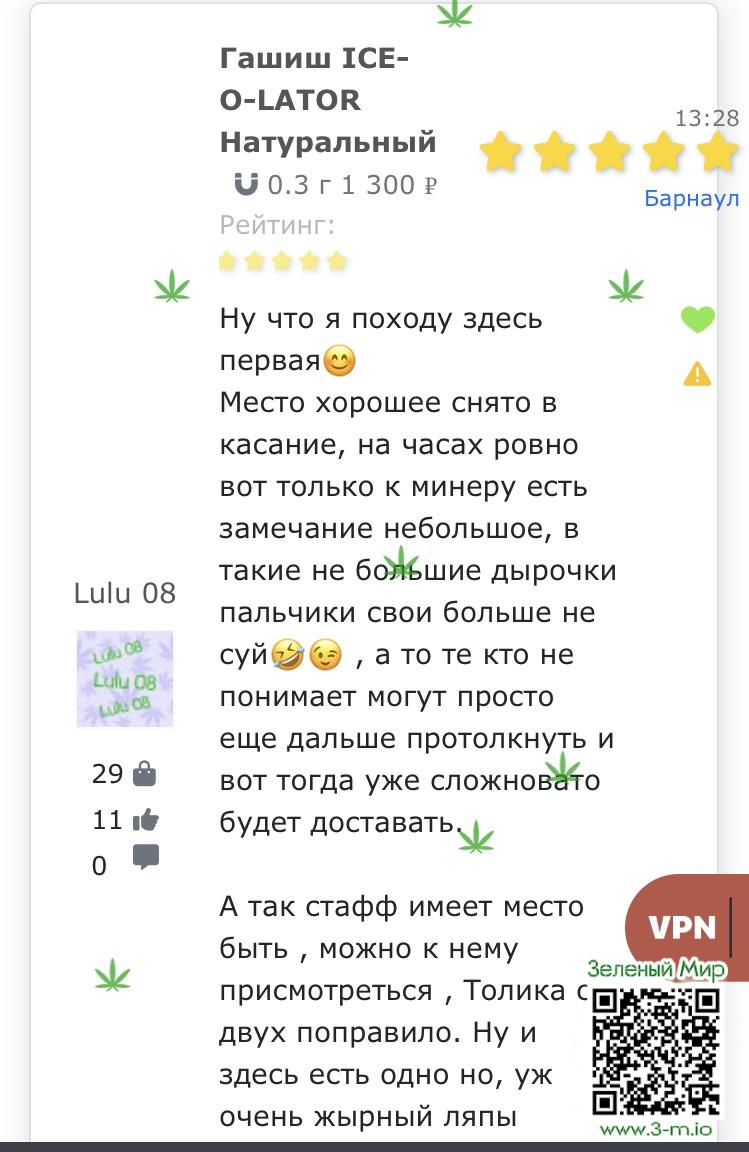Tap the red VPN button

(x=684, y=926)
